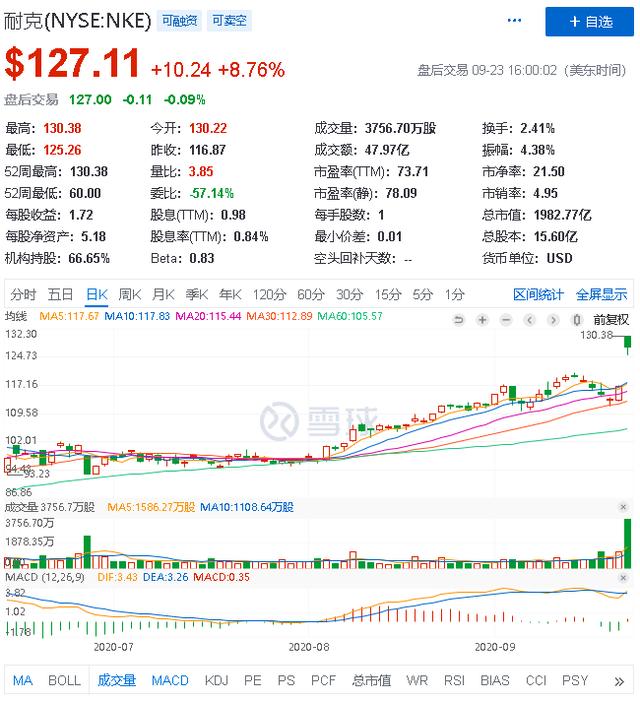640x701 pixels.
Task: Open the 前复权 adjustment dropdown
Action: click(610, 320)
